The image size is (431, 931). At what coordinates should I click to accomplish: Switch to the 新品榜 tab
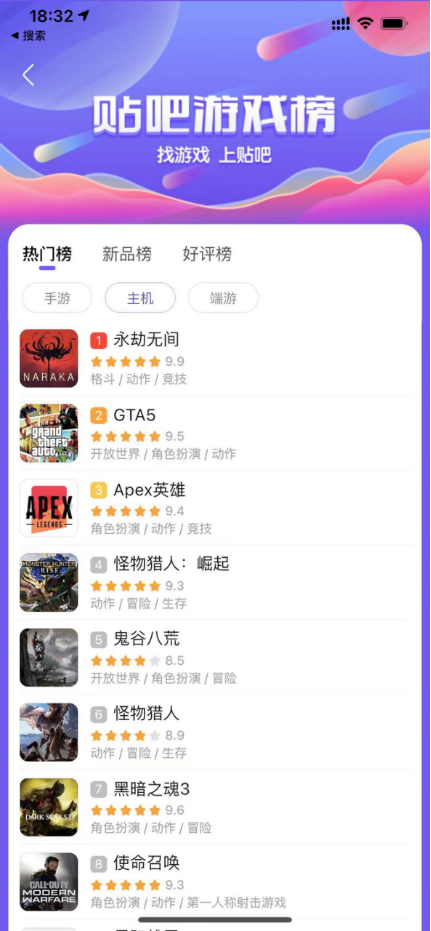coord(126,254)
